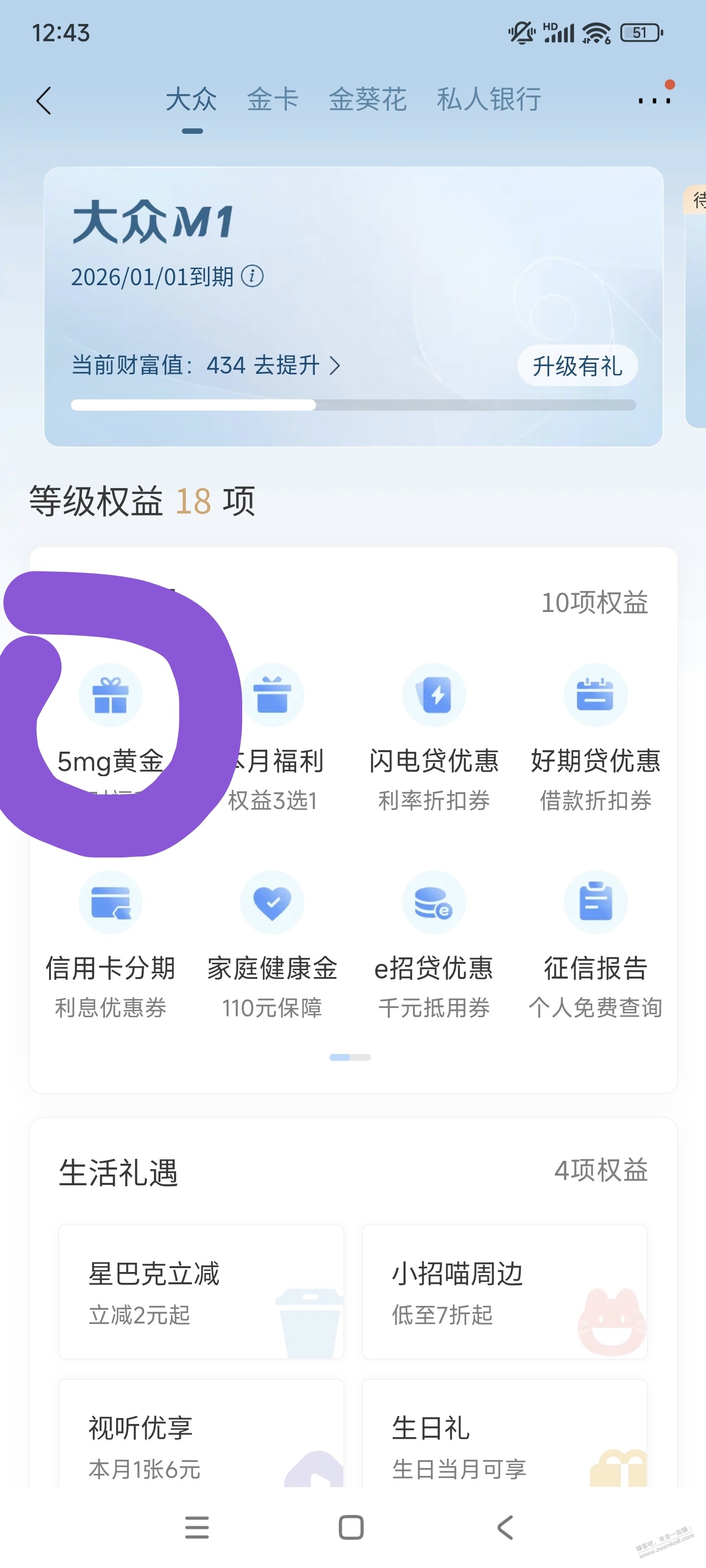Open the three-dot overflow menu

click(x=654, y=100)
